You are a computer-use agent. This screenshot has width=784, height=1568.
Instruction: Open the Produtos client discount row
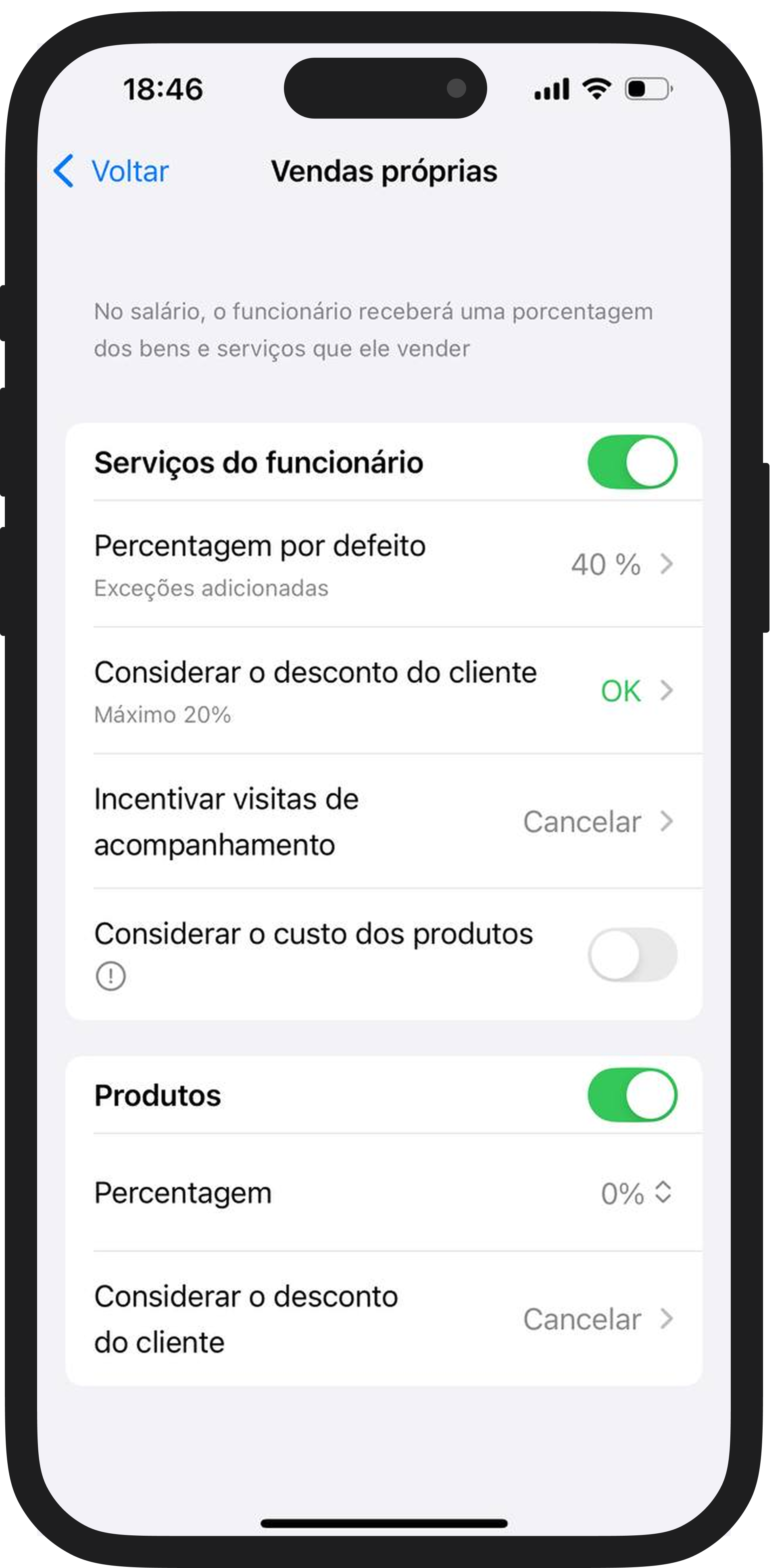[384, 1319]
